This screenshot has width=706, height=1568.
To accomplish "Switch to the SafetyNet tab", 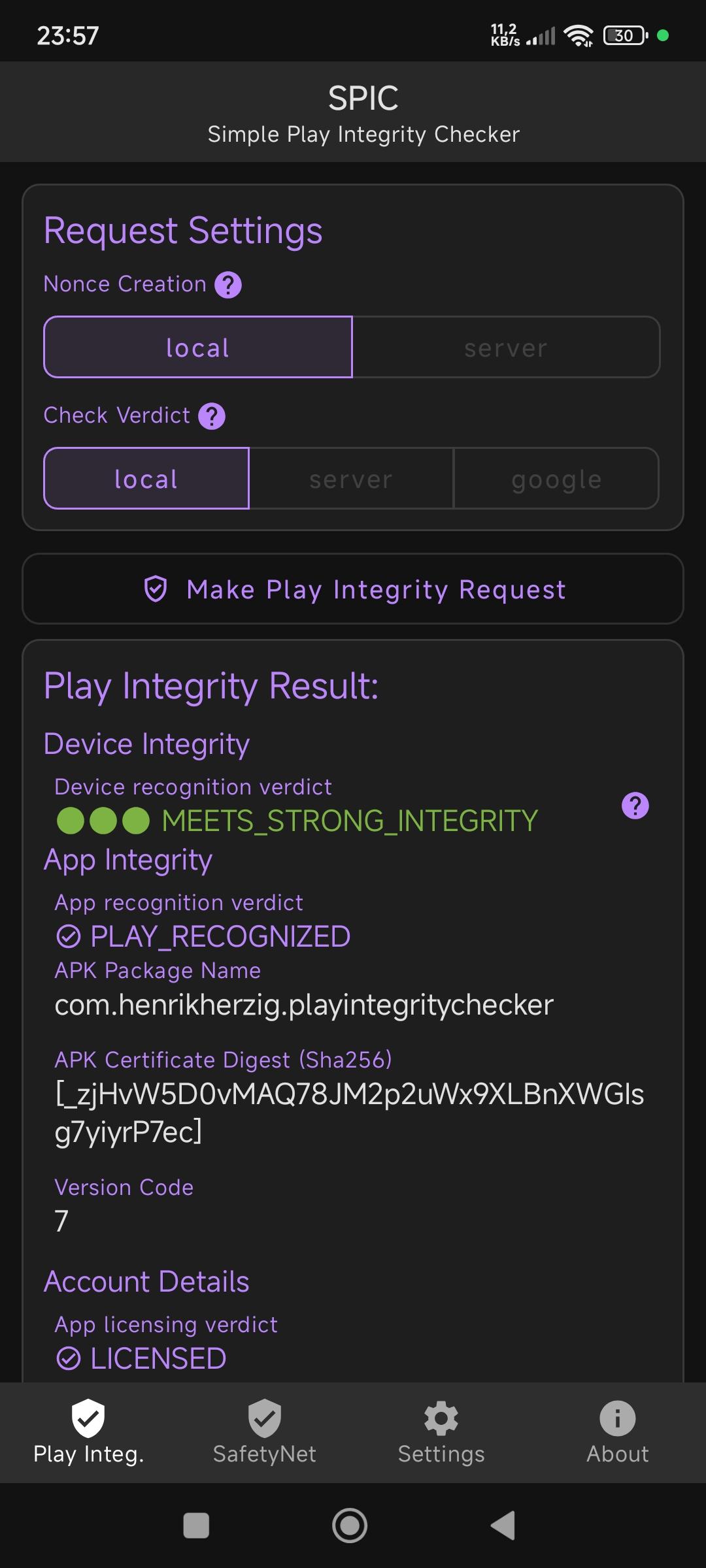I will (x=265, y=1432).
